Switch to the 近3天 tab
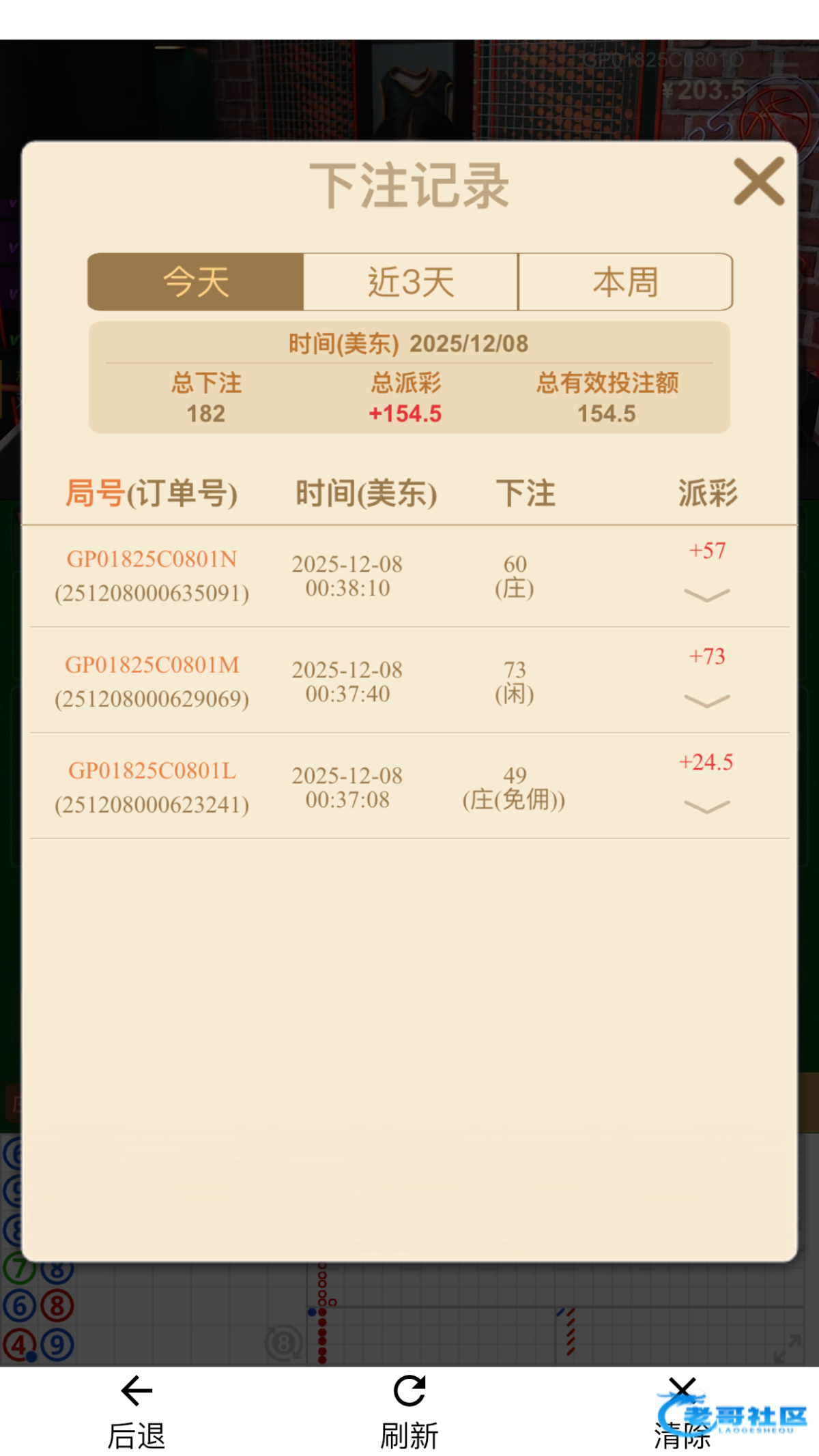 click(411, 282)
